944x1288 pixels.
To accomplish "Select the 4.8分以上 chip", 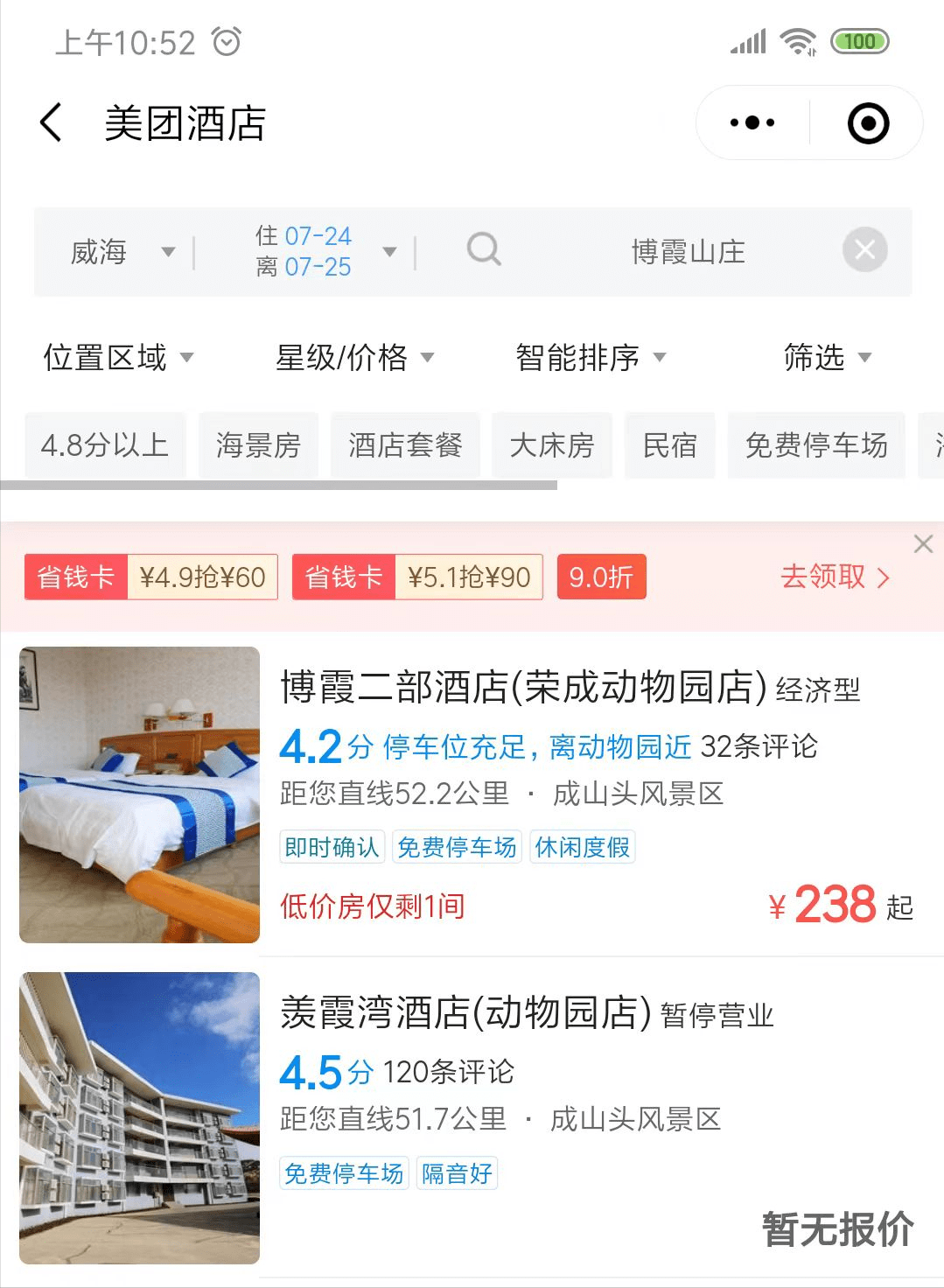I will (x=105, y=444).
